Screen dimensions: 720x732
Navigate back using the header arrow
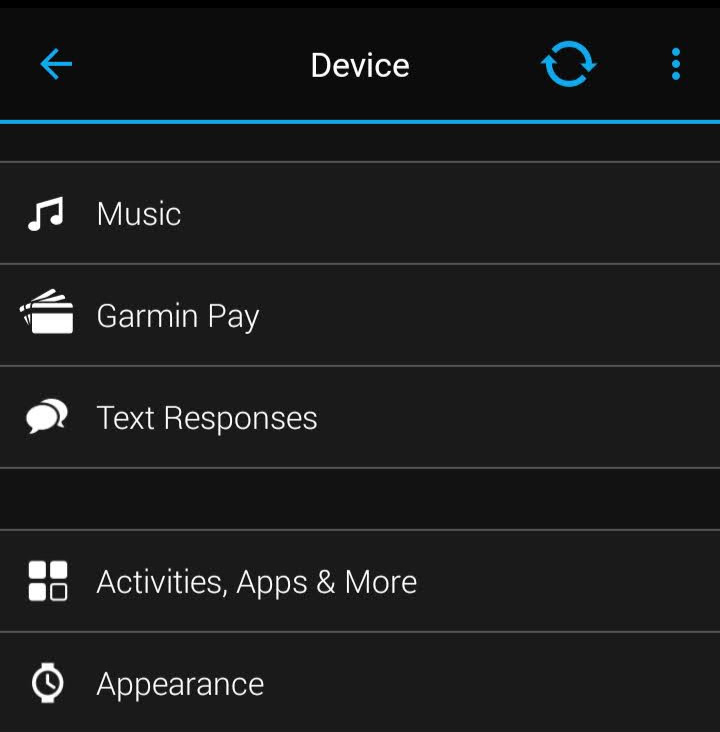coord(55,64)
